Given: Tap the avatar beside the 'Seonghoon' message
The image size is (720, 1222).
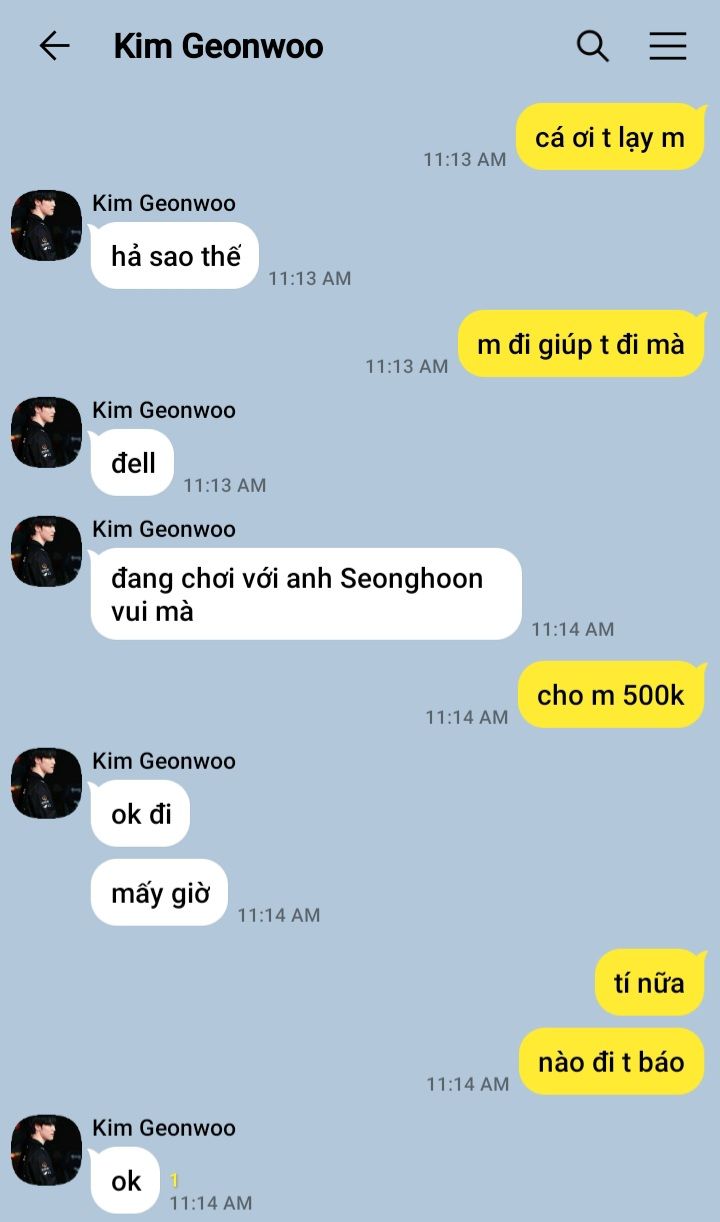Looking at the screenshot, I should [x=46, y=551].
